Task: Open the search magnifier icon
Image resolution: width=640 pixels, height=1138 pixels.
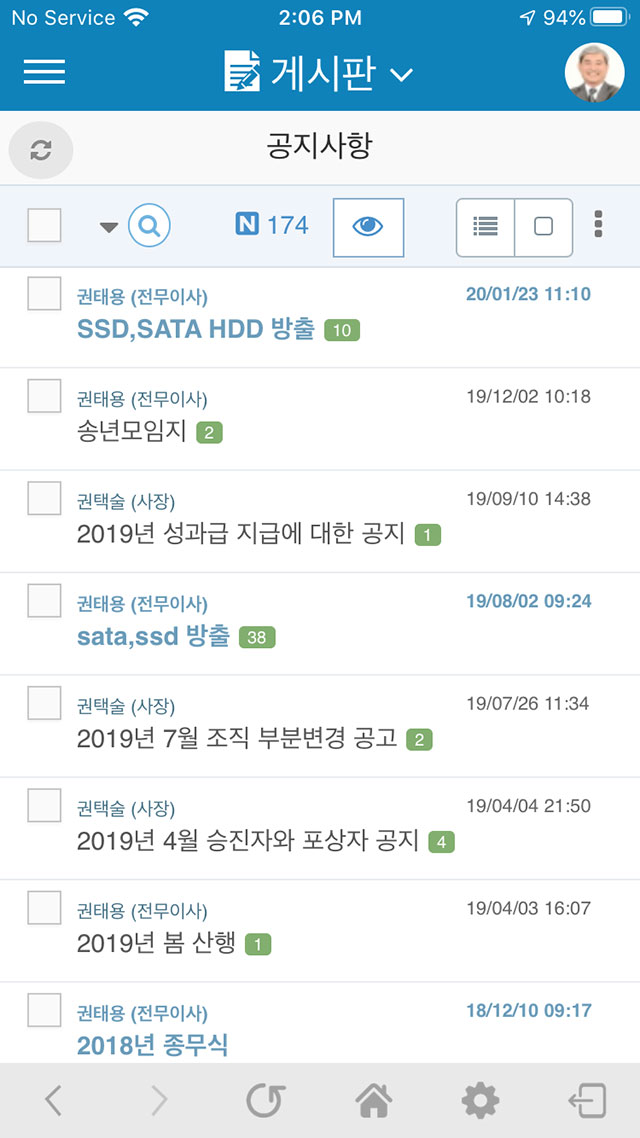Action: pos(149,226)
